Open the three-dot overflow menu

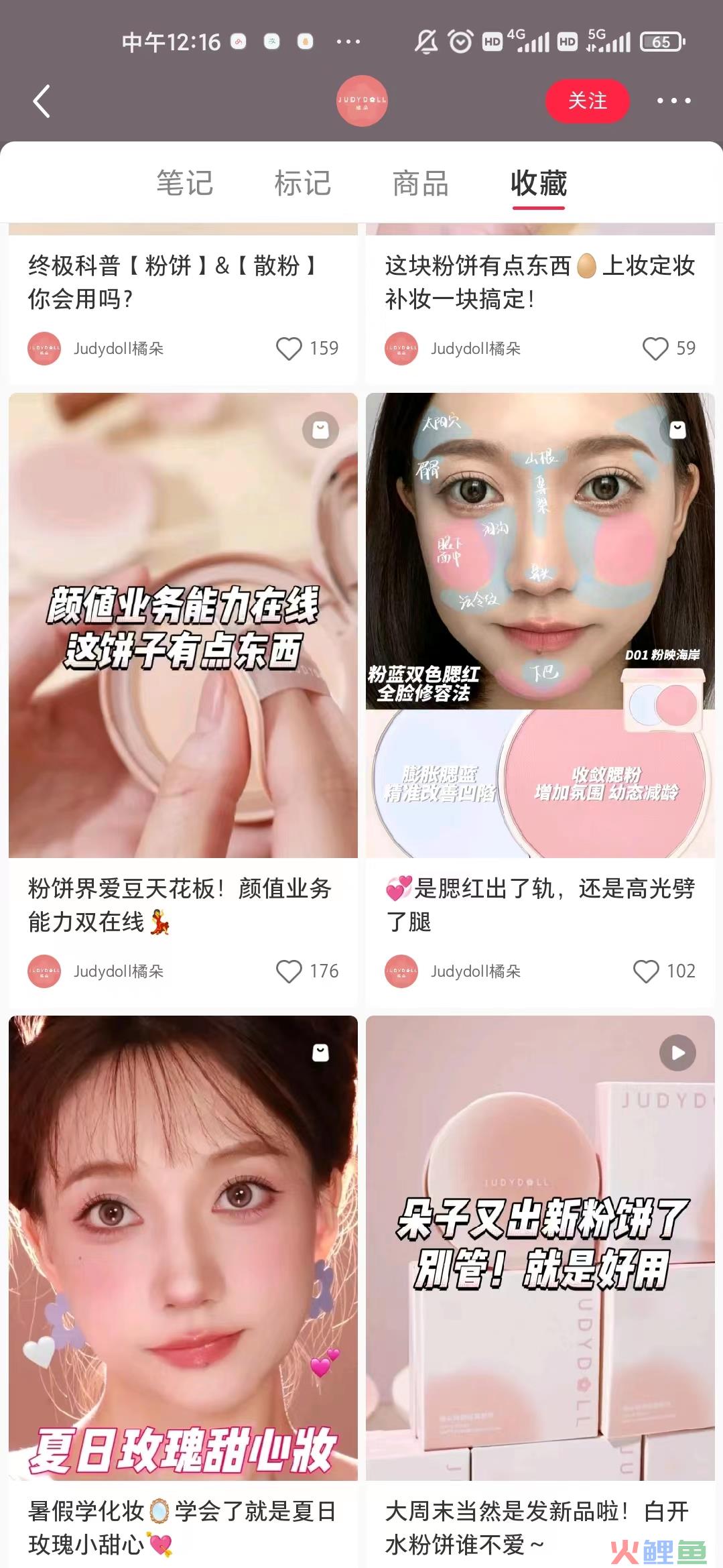click(x=673, y=101)
